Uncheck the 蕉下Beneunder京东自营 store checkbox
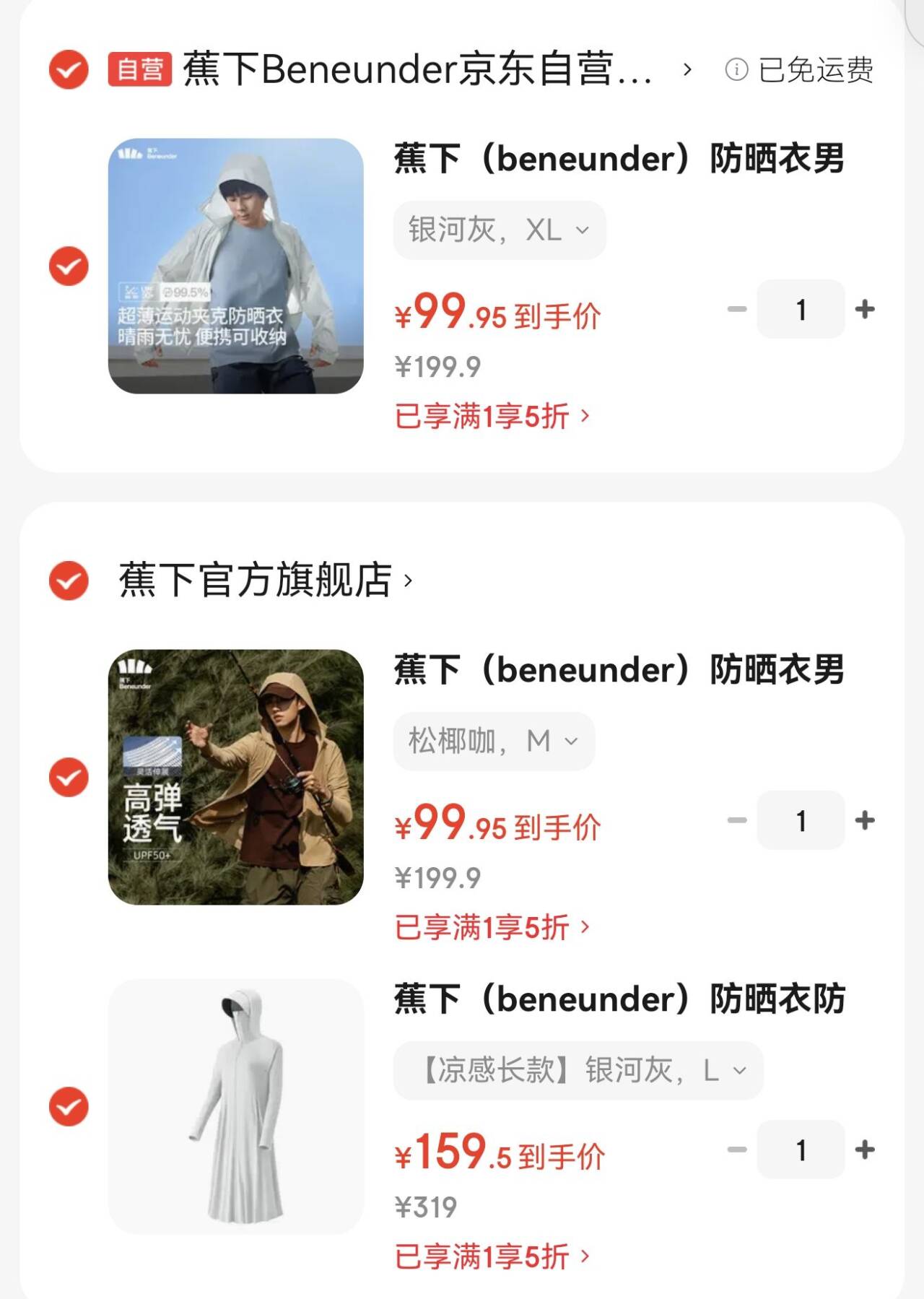The height and width of the screenshot is (1299, 924). [x=69, y=70]
